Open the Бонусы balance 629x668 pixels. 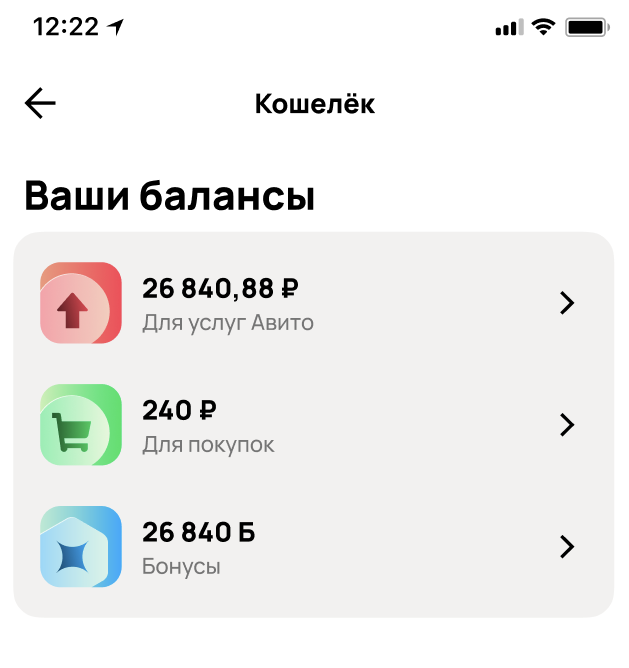[x=313, y=547]
